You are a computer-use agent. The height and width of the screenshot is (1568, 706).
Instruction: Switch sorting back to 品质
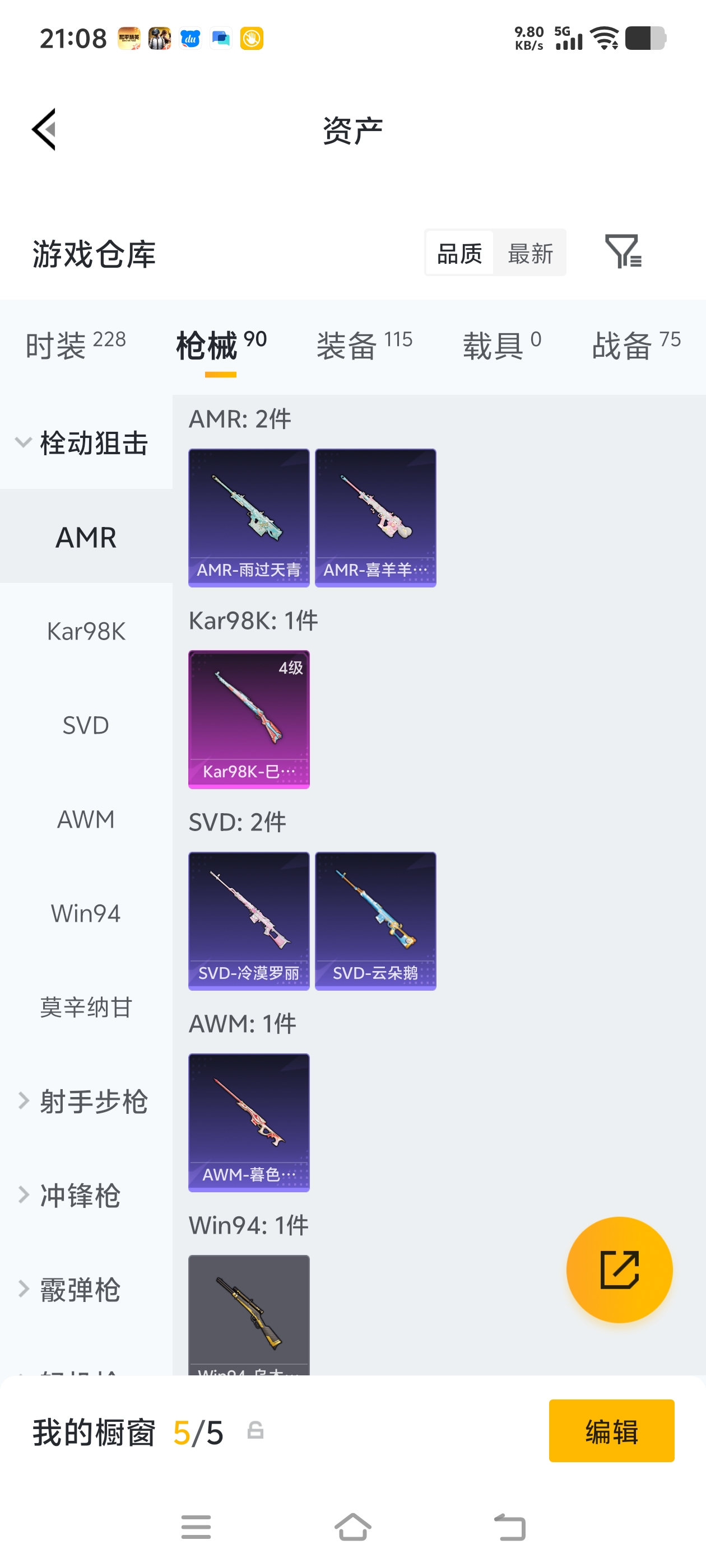click(461, 253)
